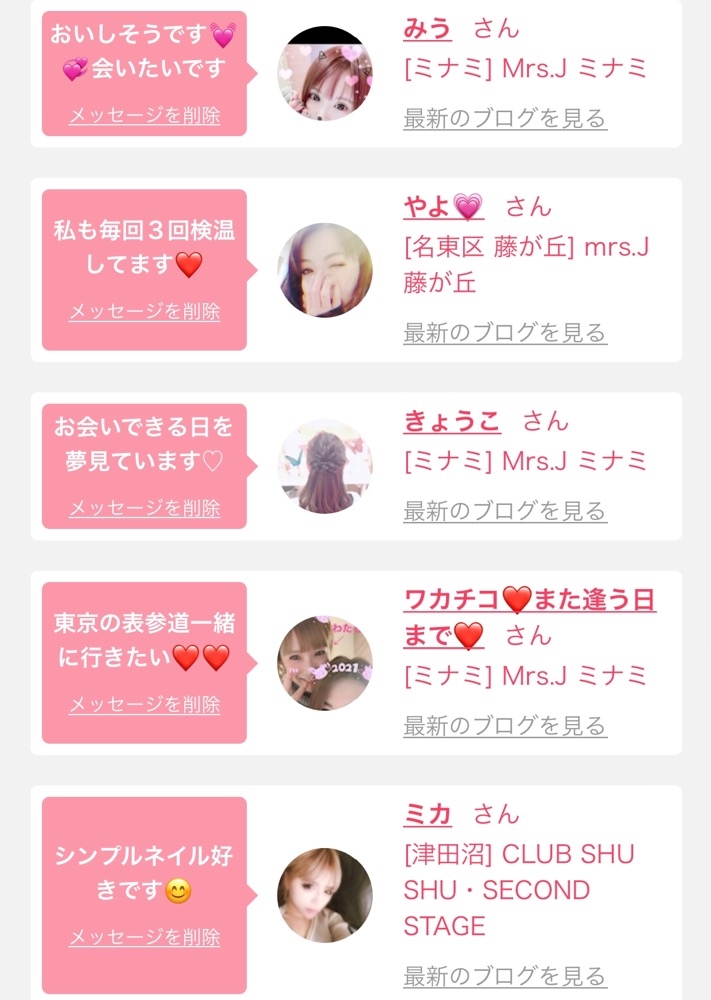This screenshot has height=1000, width=711.
Task: Tap きょうこ's profile photo
Action: click(324, 466)
